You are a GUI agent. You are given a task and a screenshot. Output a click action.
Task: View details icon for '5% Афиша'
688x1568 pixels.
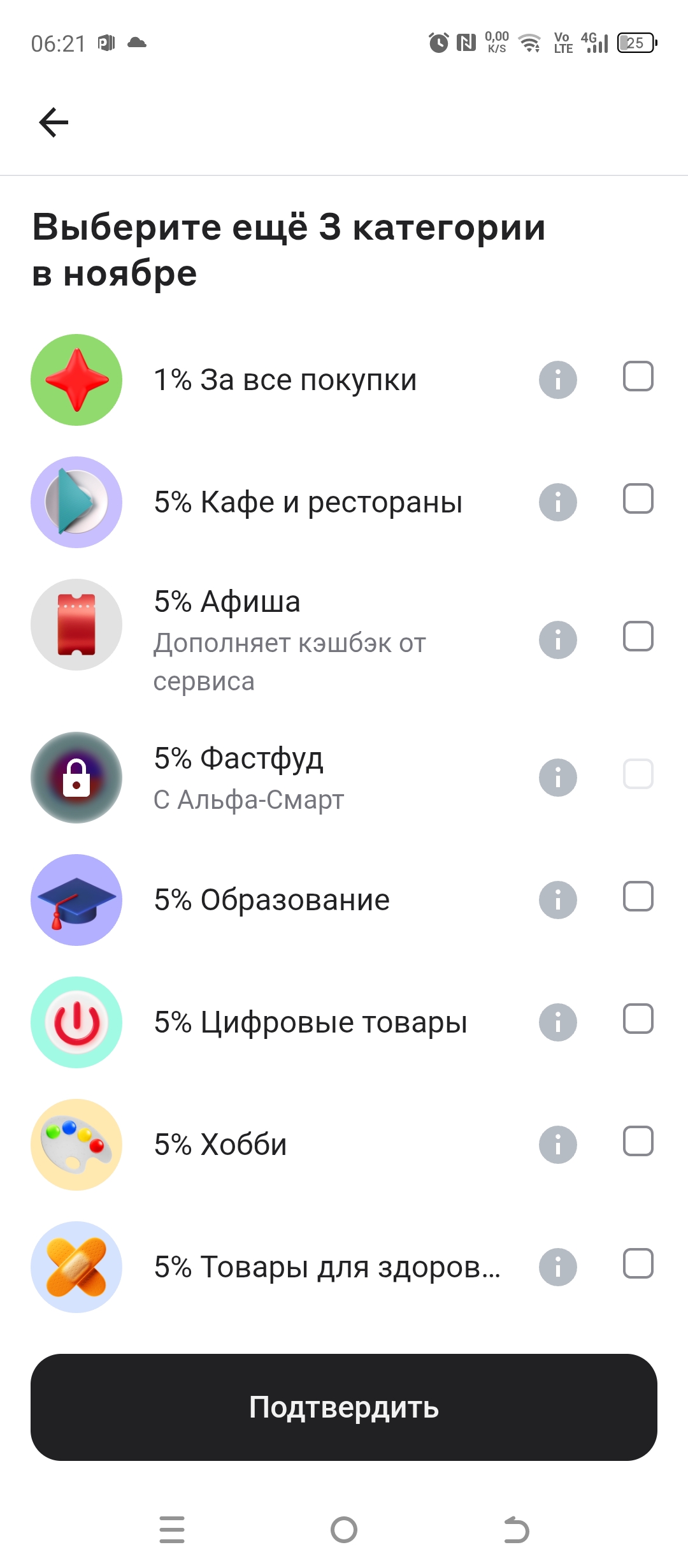pos(557,640)
